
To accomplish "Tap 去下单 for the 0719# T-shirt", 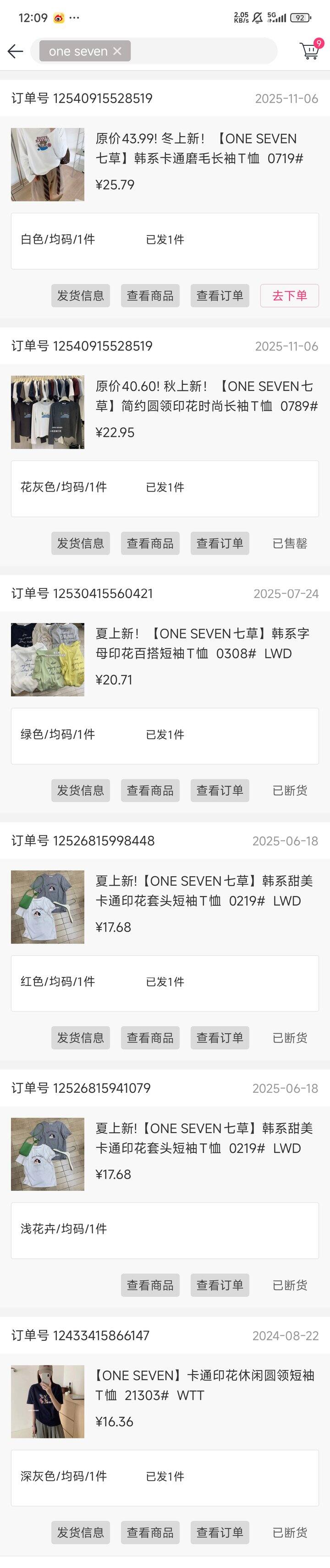I will pos(289,296).
